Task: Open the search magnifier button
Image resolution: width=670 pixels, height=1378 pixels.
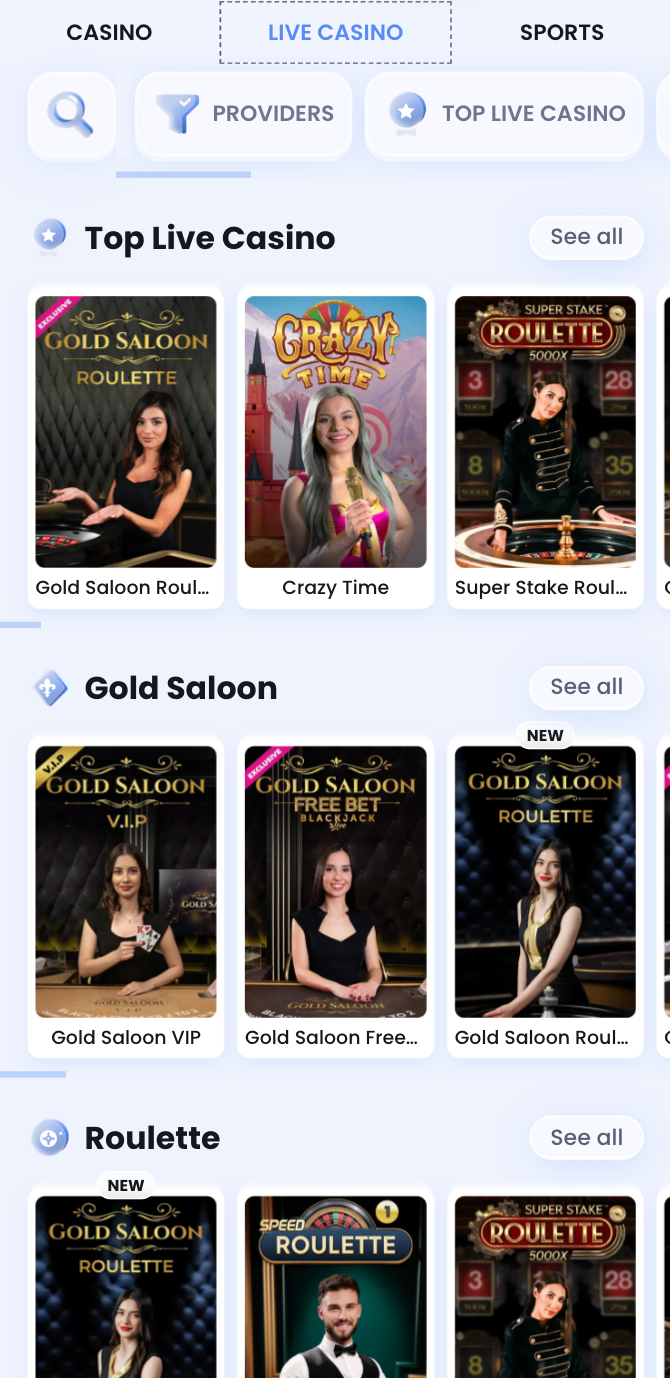Action: click(71, 114)
